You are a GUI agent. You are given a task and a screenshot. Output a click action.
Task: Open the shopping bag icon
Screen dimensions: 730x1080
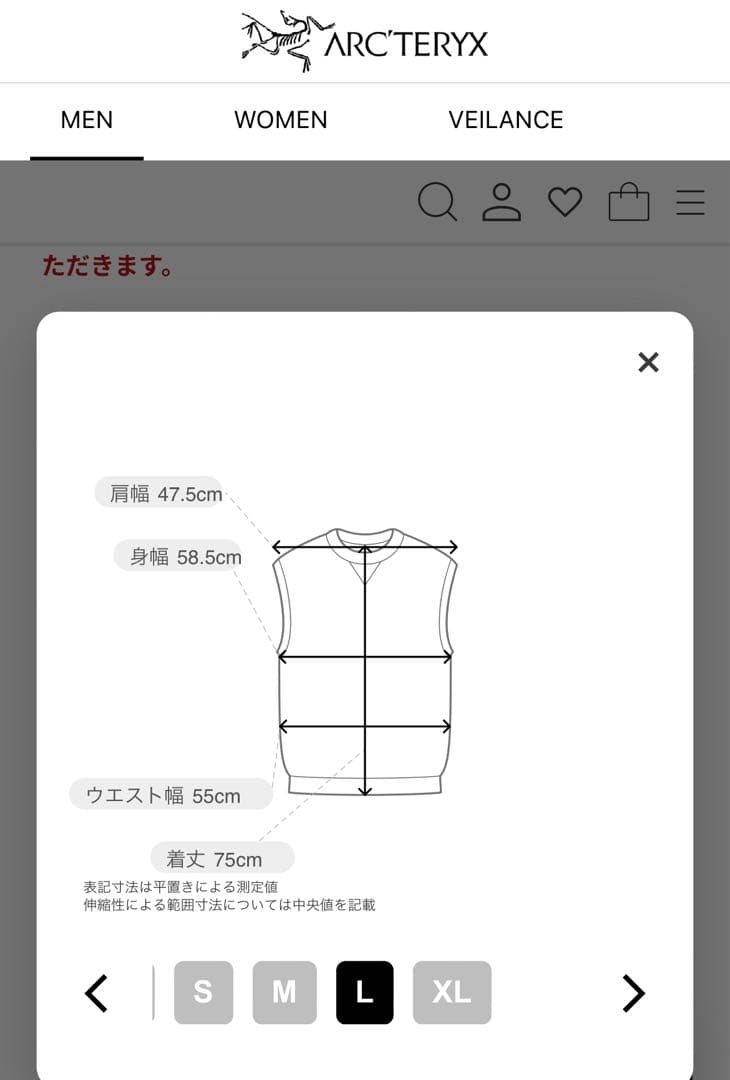[x=629, y=202]
